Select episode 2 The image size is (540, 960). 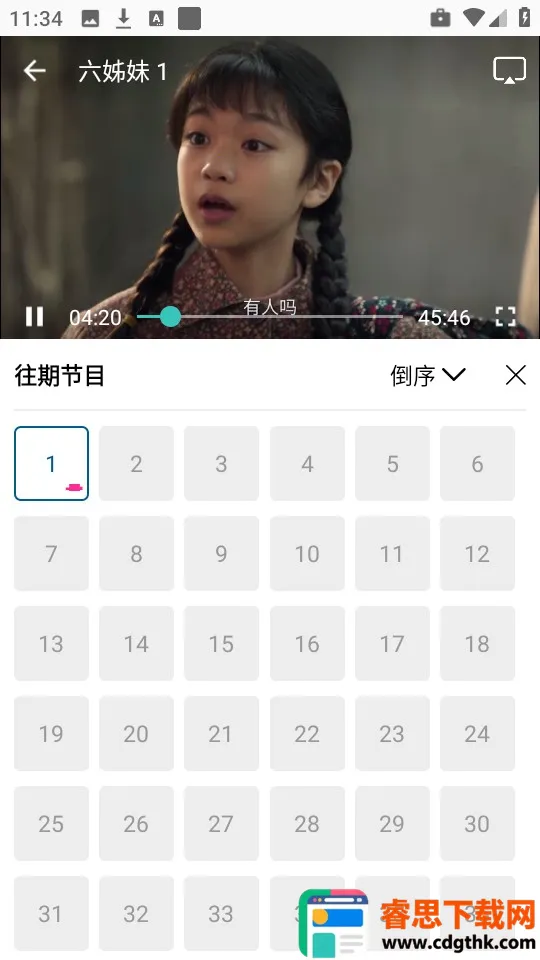pyautogui.click(x=136, y=463)
